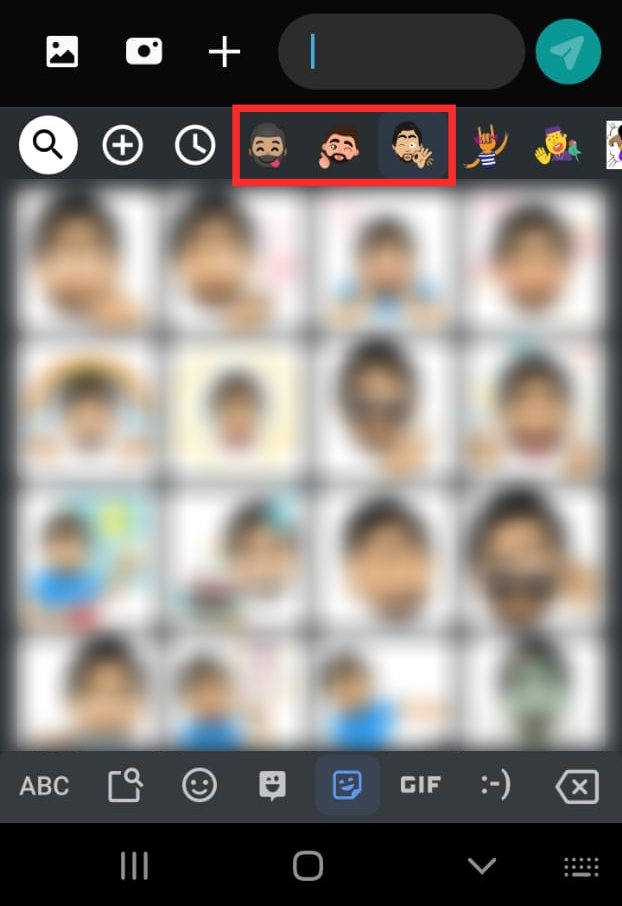Search stickers with the magnifier icon

pos(47,146)
